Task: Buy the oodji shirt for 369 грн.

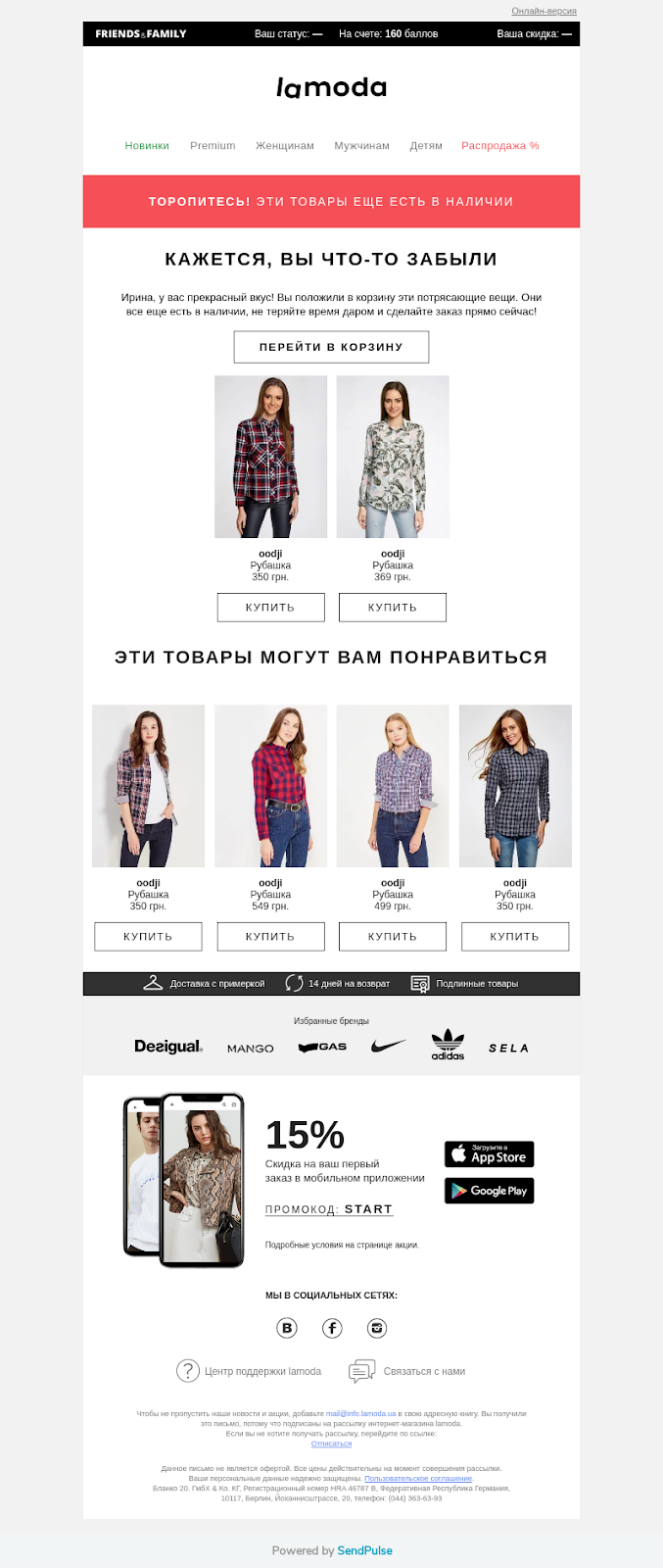Action: [x=393, y=608]
